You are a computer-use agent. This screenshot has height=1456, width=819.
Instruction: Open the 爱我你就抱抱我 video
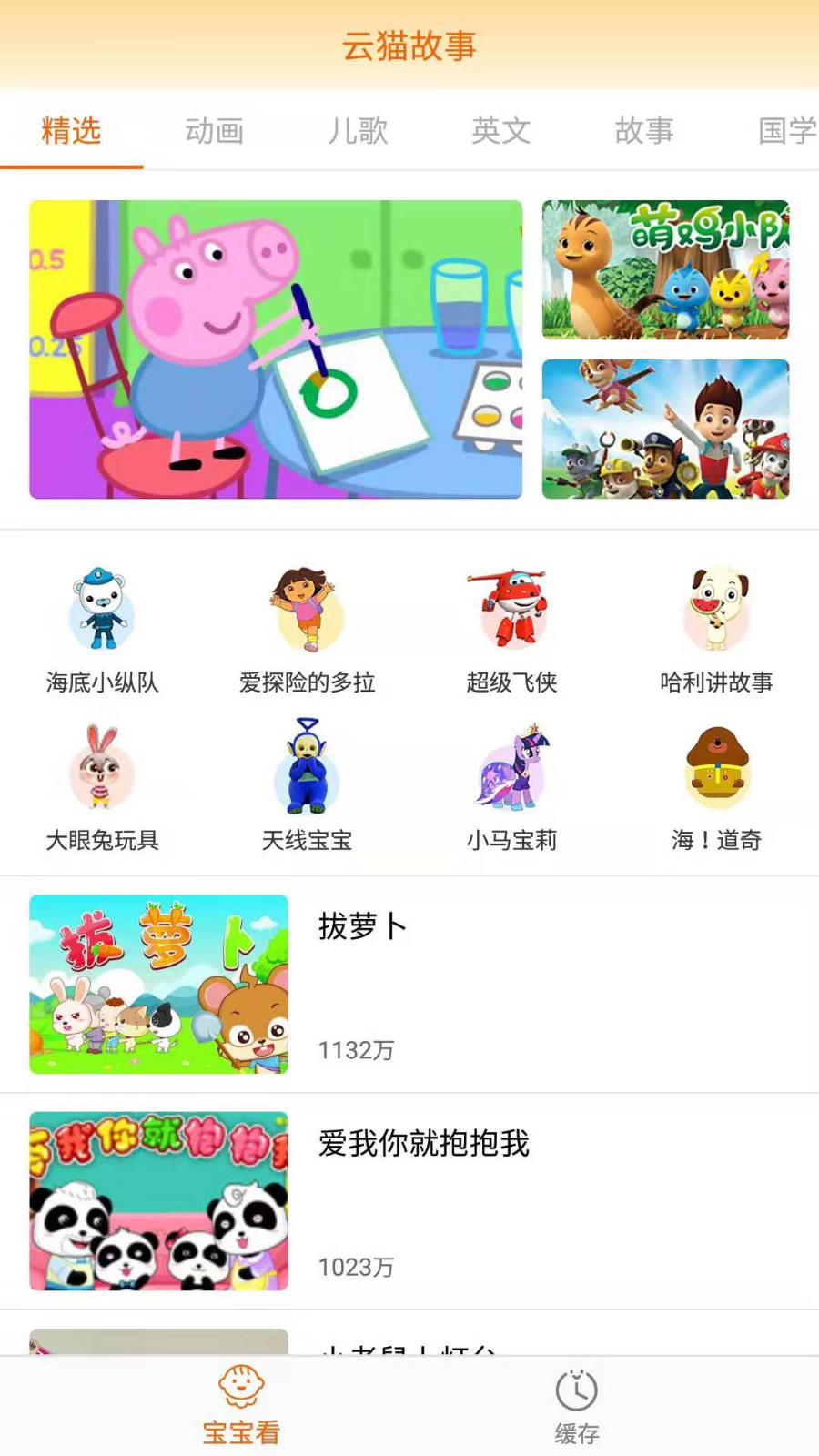pos(157,1201)
